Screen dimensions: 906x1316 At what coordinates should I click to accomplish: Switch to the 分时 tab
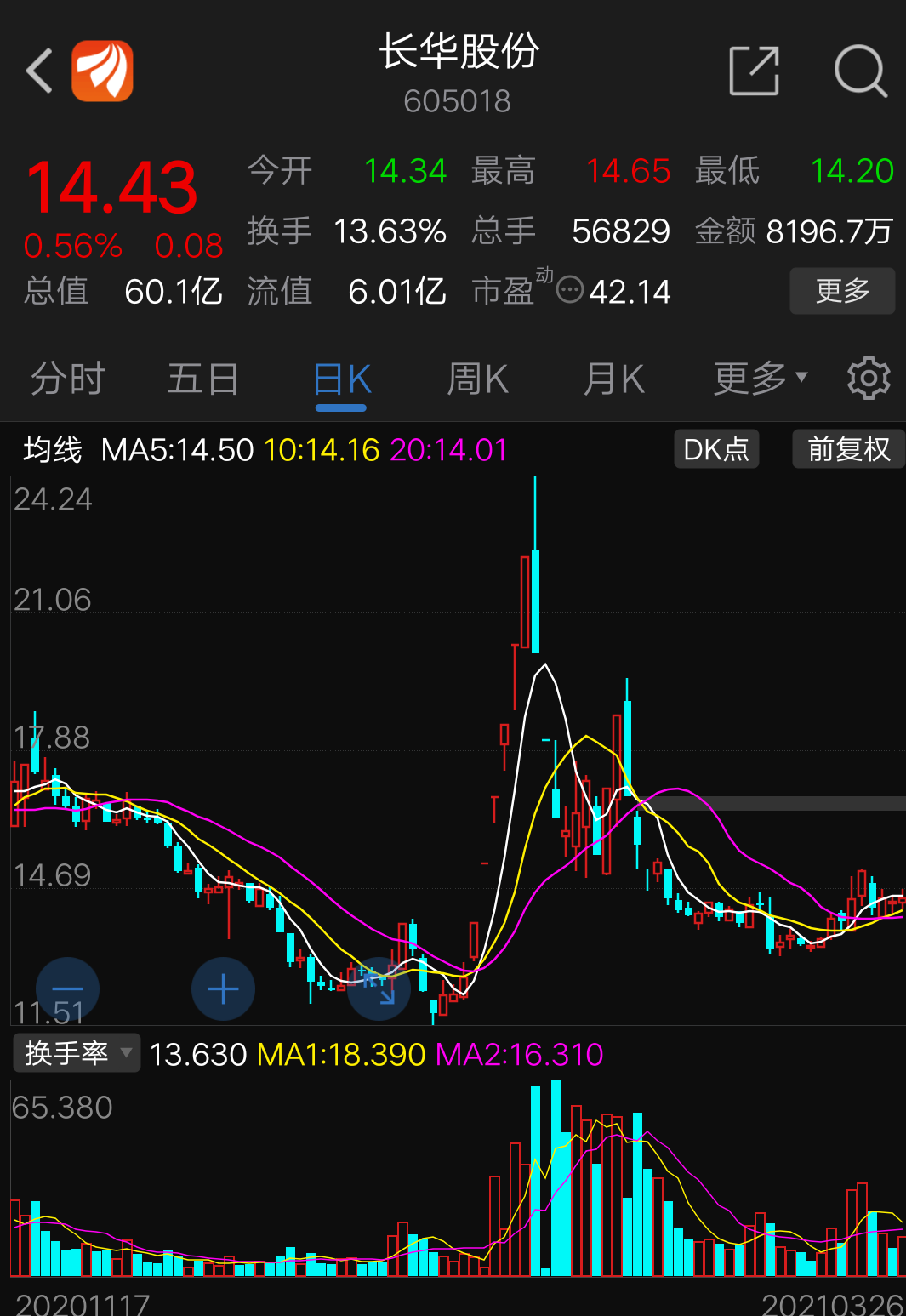click(67, 378)
